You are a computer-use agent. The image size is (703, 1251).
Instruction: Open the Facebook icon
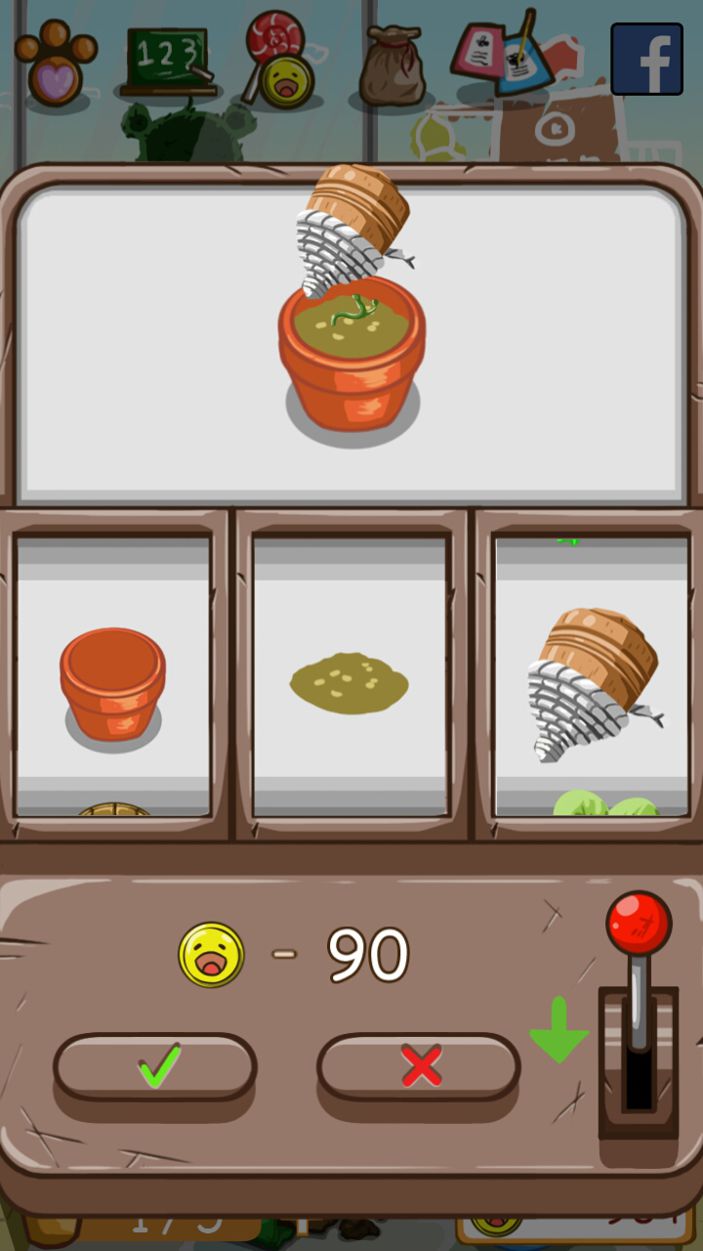[x=647, y=59]
